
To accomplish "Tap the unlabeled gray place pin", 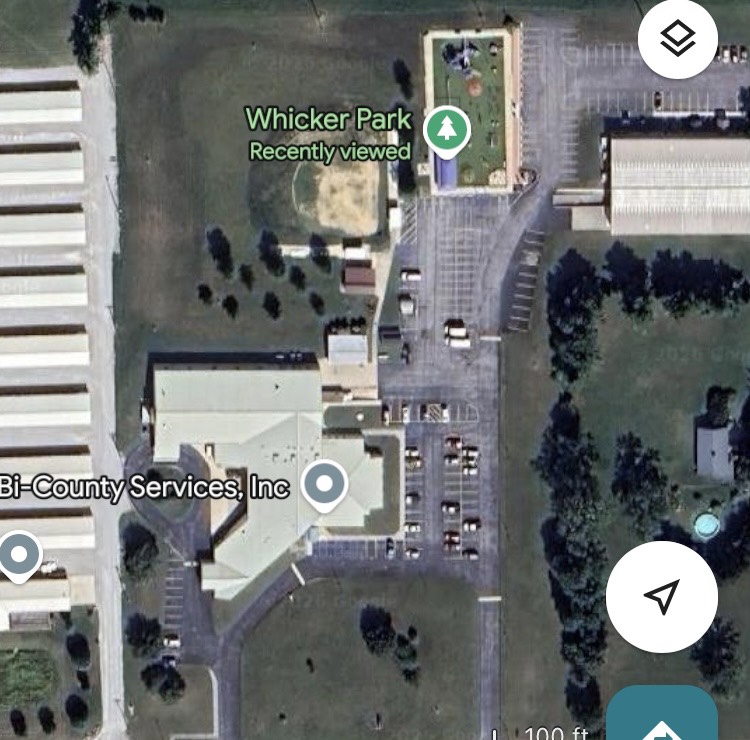I will pos(19,556).
